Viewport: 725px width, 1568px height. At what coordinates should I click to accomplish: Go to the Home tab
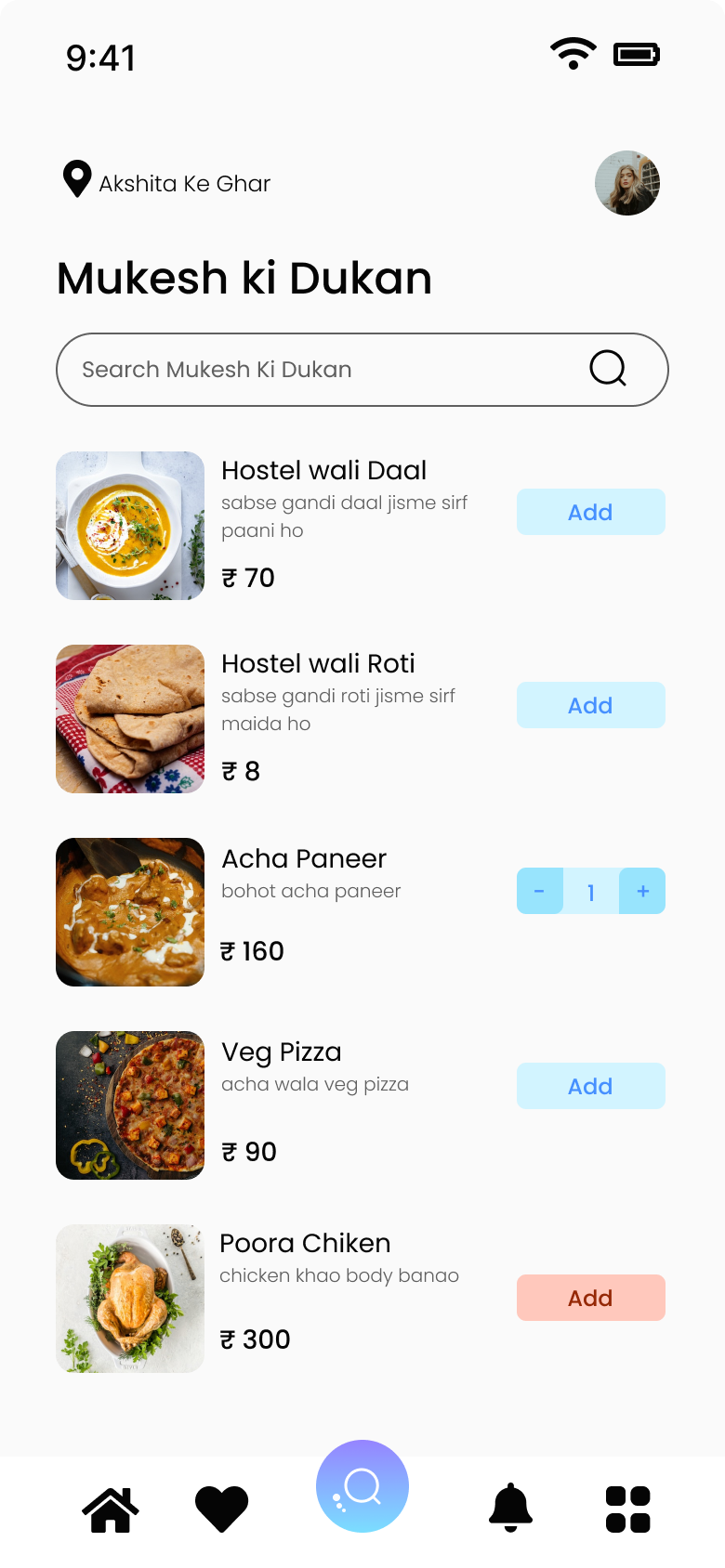(111, 1509)
